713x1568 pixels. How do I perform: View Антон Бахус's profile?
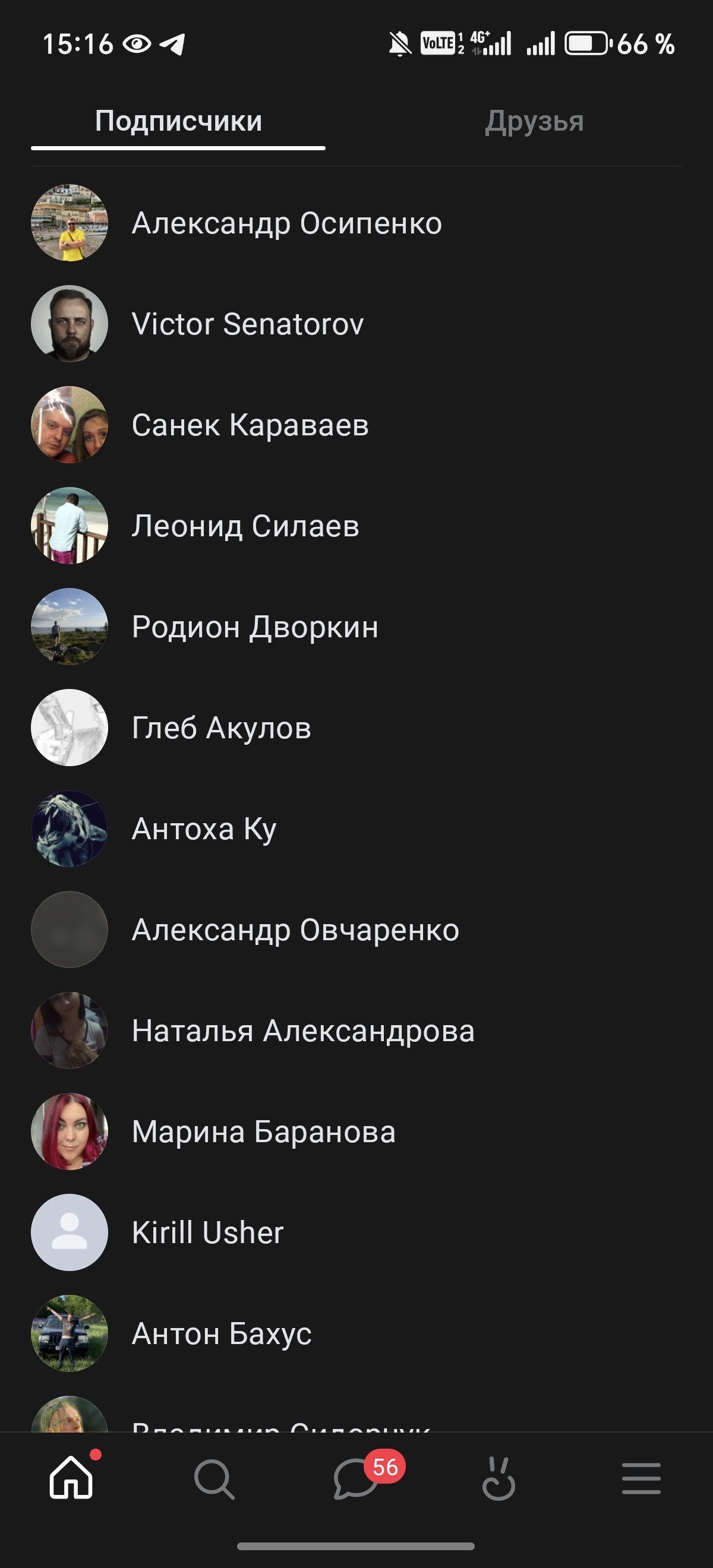pyautogui.click(x=221, y=1334)
